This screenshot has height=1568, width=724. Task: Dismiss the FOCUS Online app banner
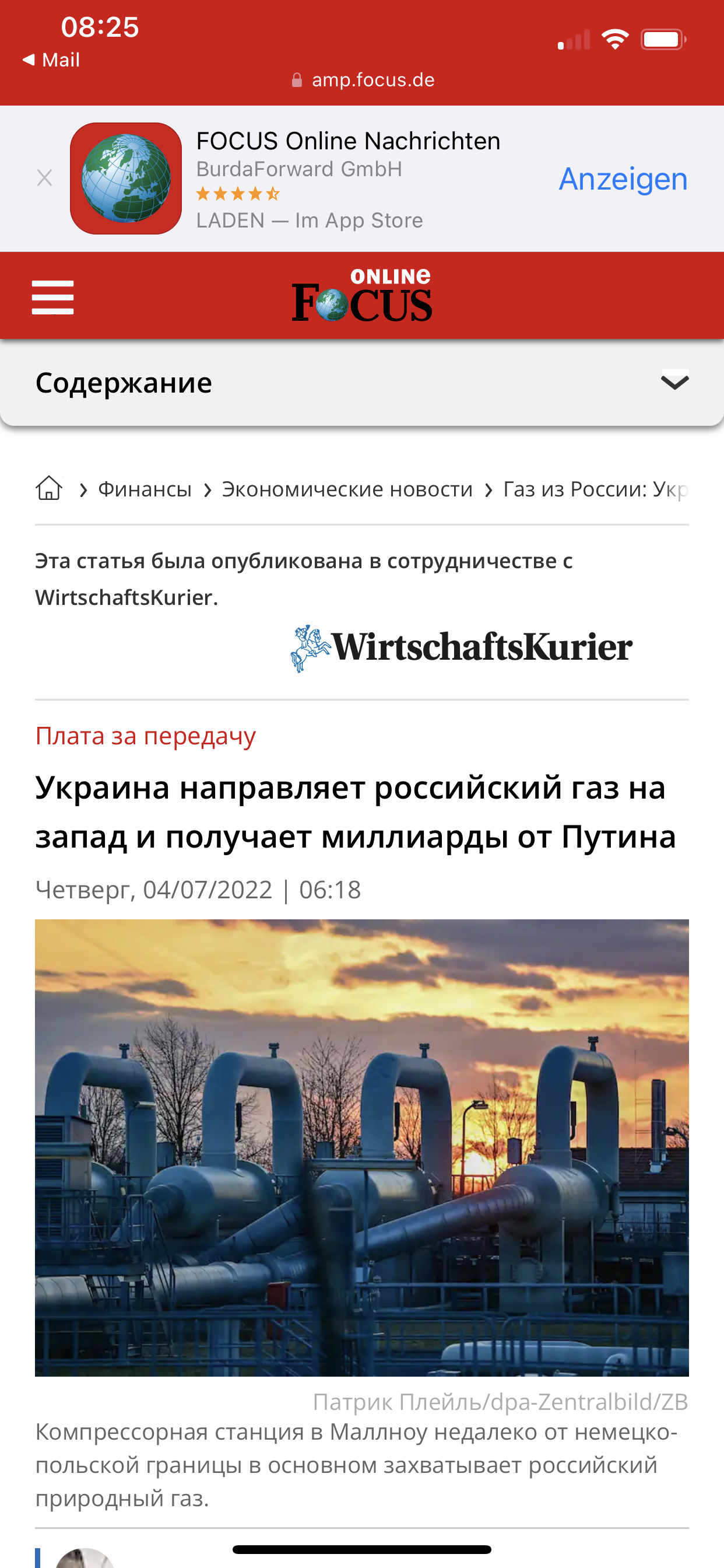coord(44,178)
